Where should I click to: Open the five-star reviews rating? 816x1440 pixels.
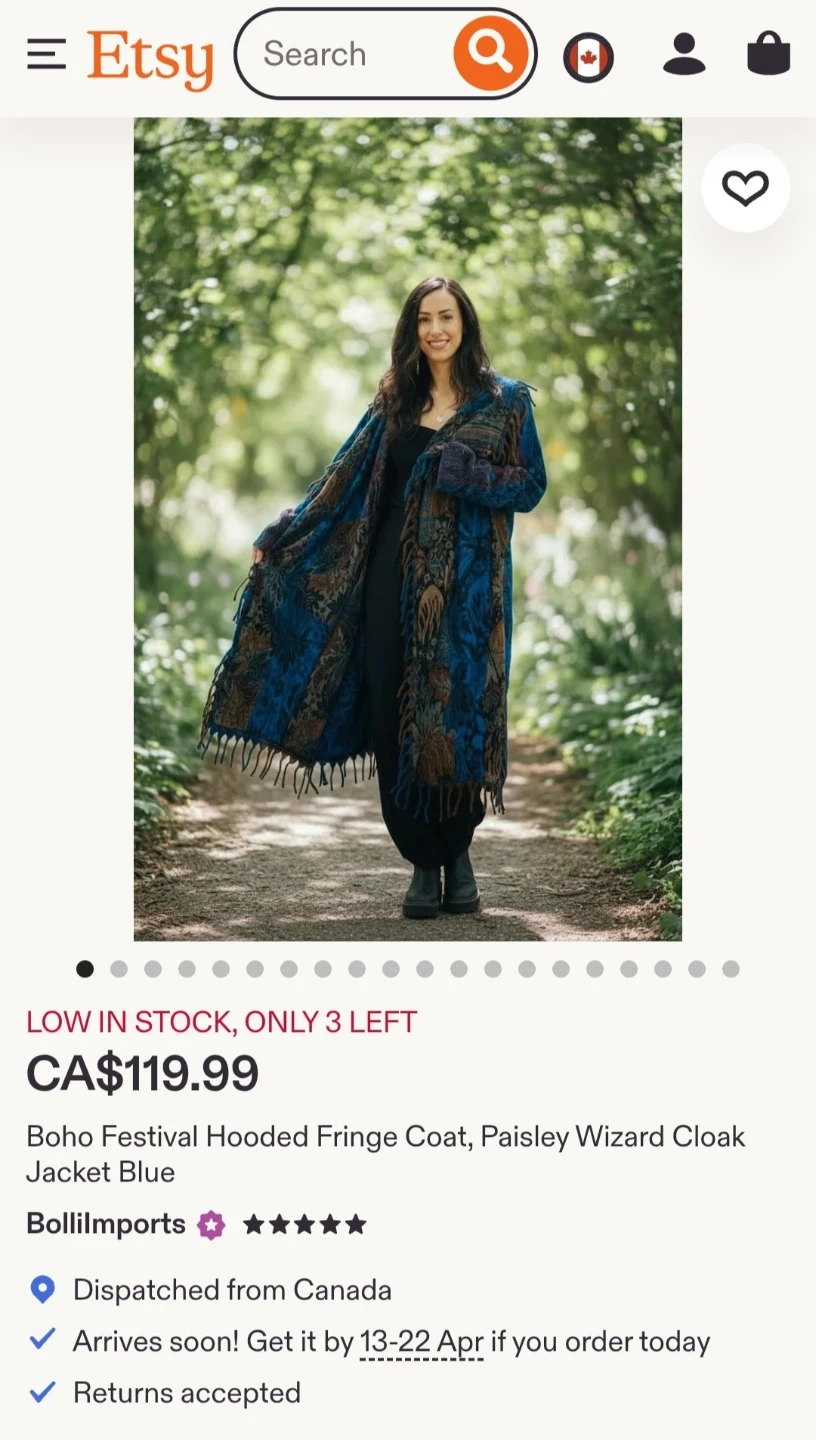[305, 1224]
